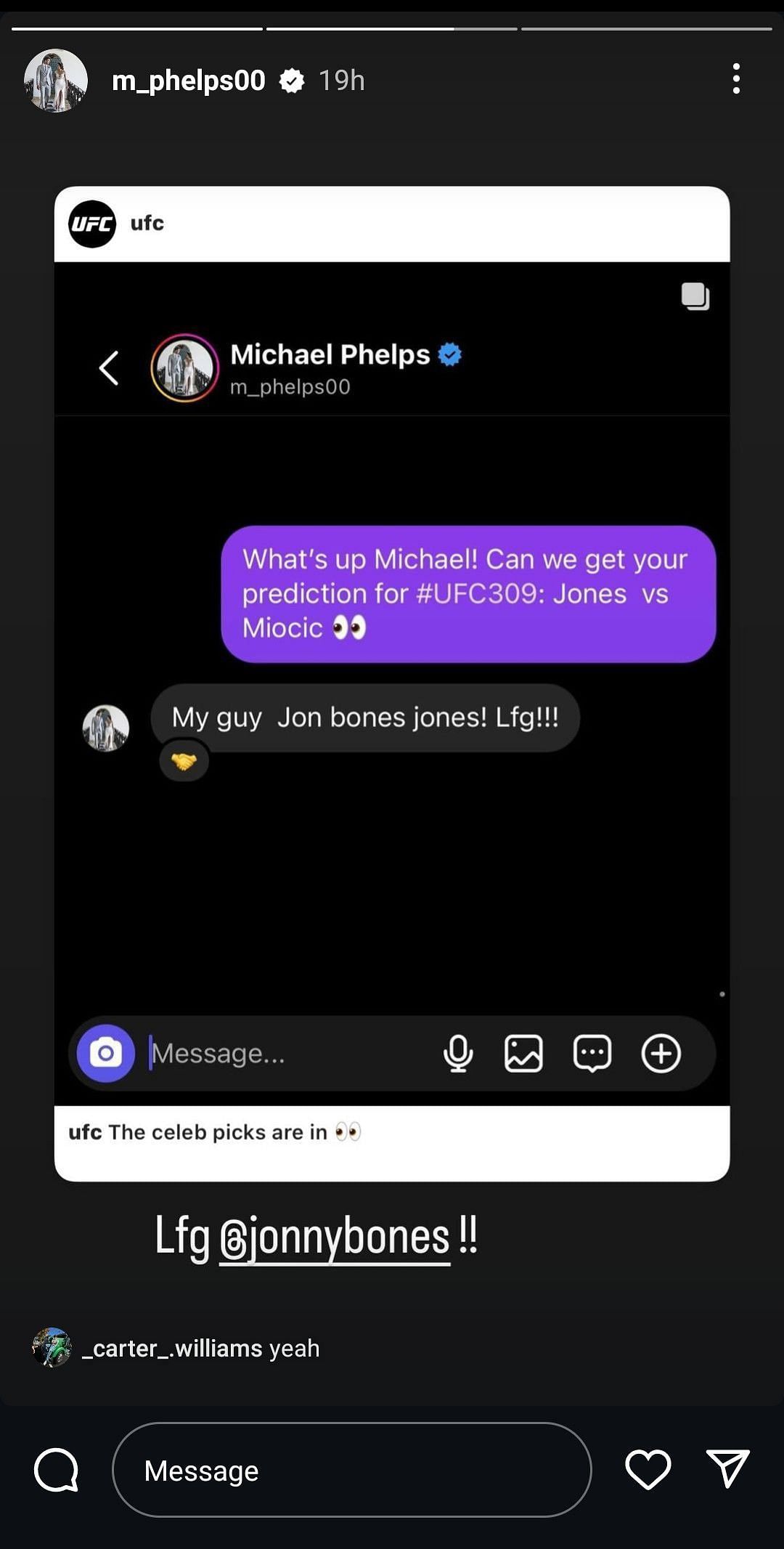Screen dimensions: 784x1549
Task: View _carter_.williams's comment
Action: (200, 1349)
